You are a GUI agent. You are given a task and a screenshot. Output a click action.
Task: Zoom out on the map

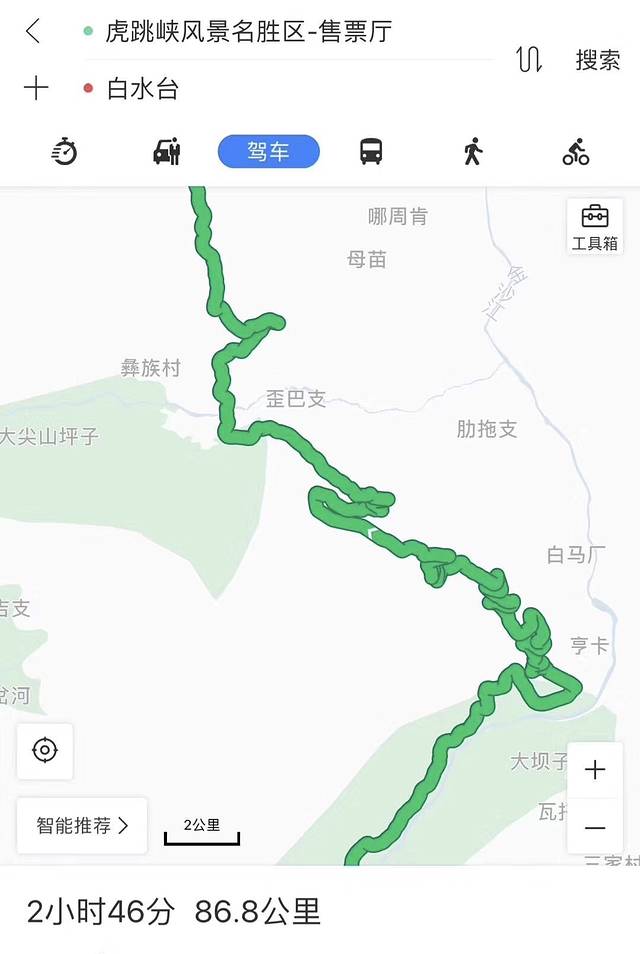coord(595,827)
